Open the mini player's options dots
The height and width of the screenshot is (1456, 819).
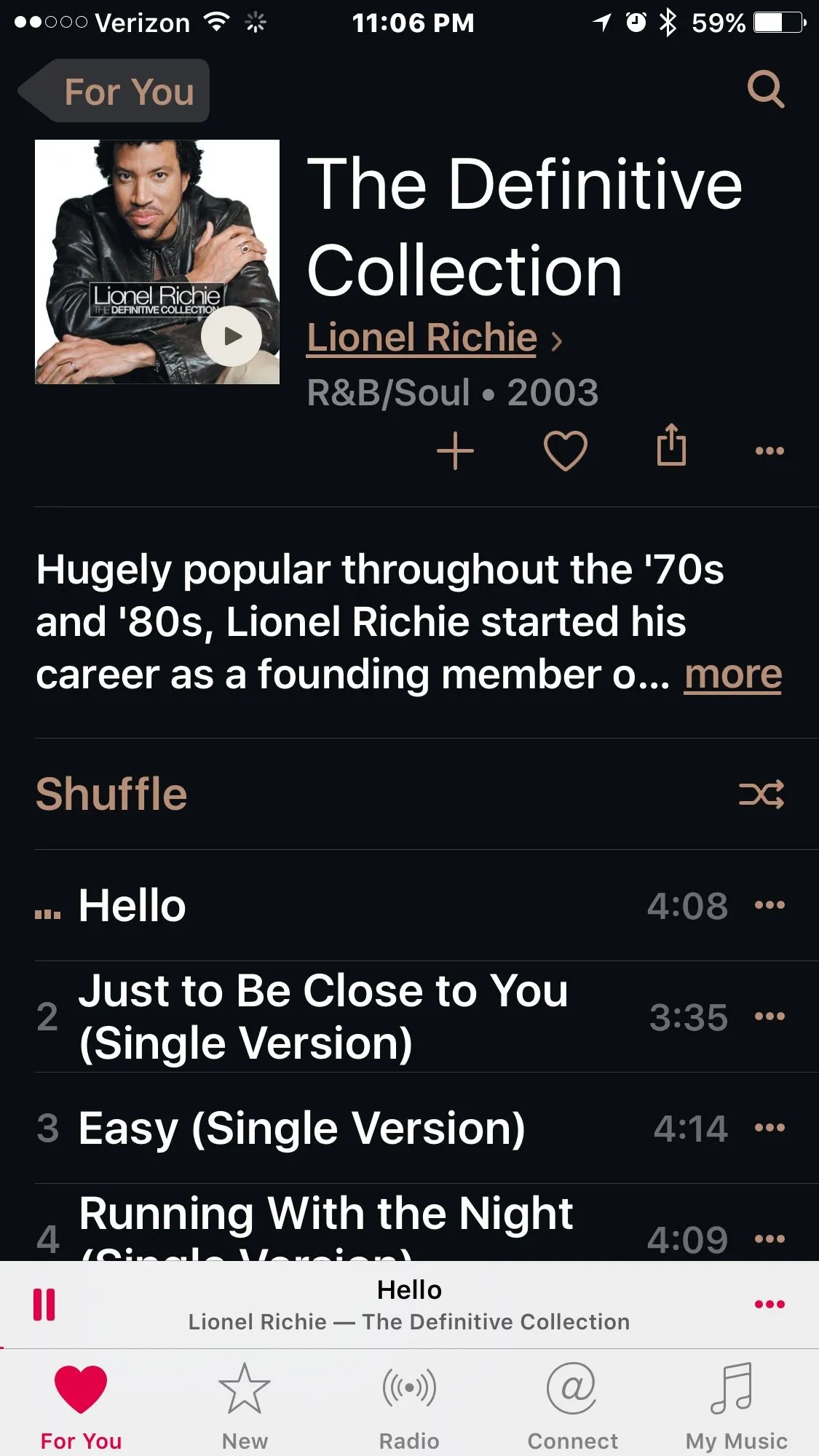(x=769, y=1304)
